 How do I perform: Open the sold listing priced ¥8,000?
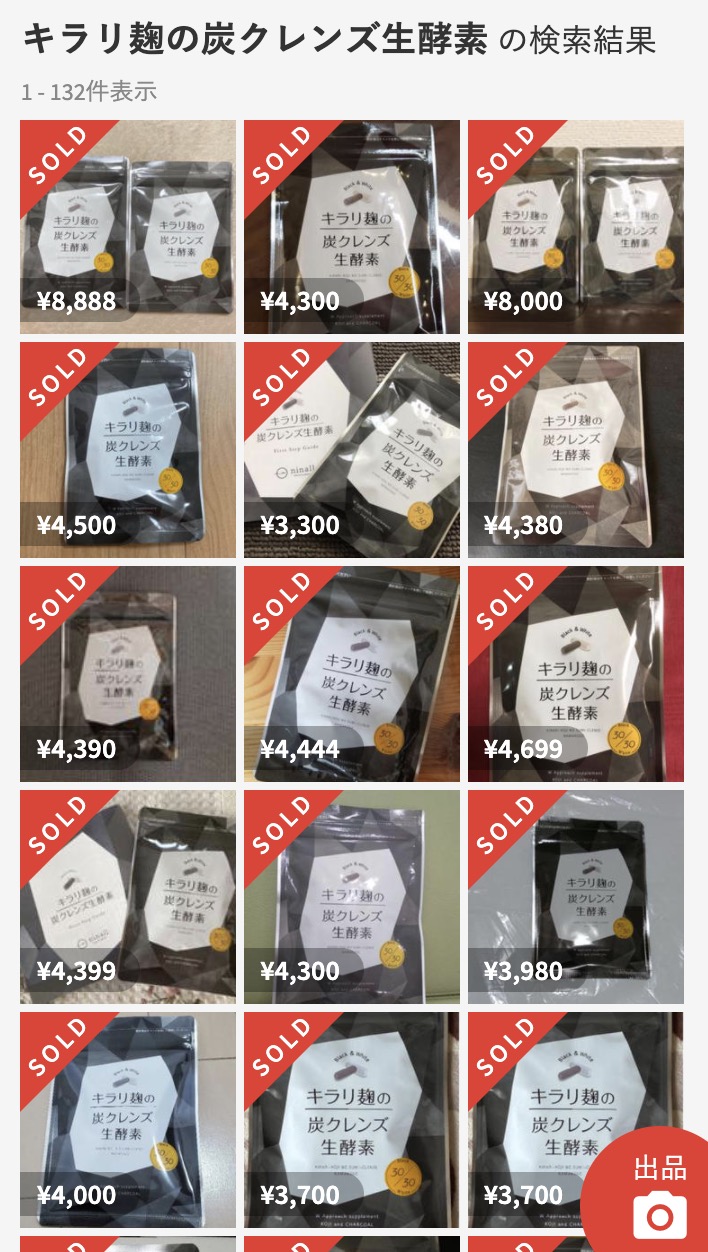click(576, 227)
